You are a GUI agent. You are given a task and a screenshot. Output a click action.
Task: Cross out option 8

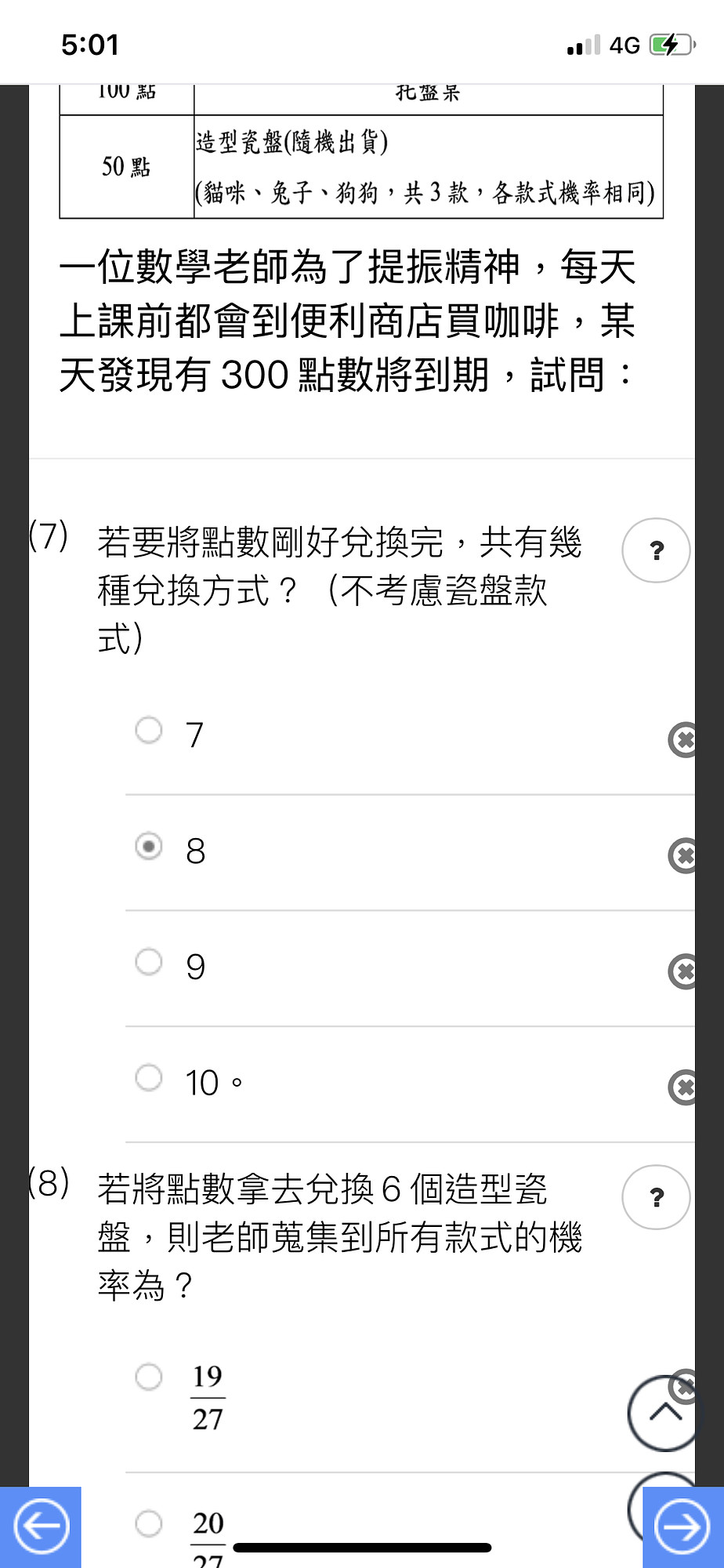coord(683,855)
